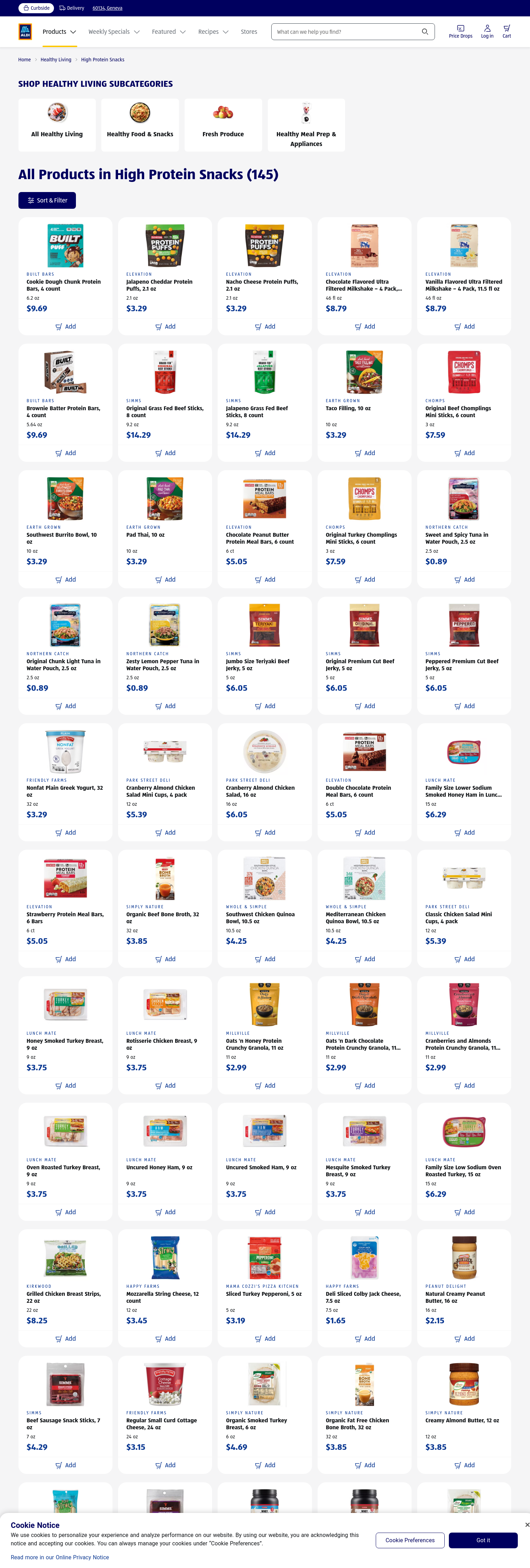Add Nonfat Plain Greek Yogurt to cart
Viewport: 530px width, 1568px height.
click(65, 833)
